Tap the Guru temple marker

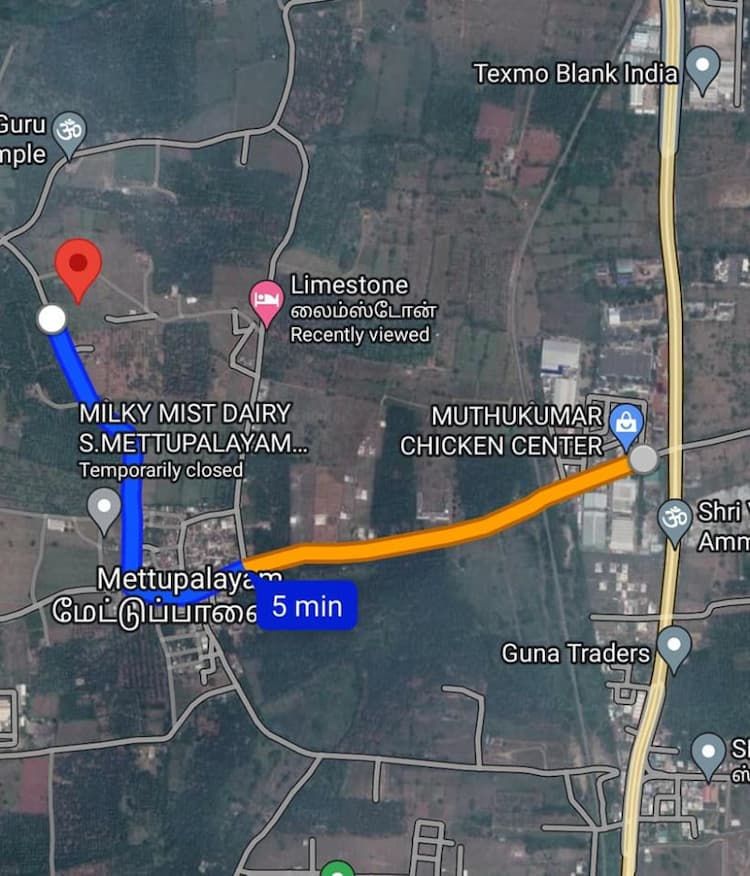pos(68,133)
